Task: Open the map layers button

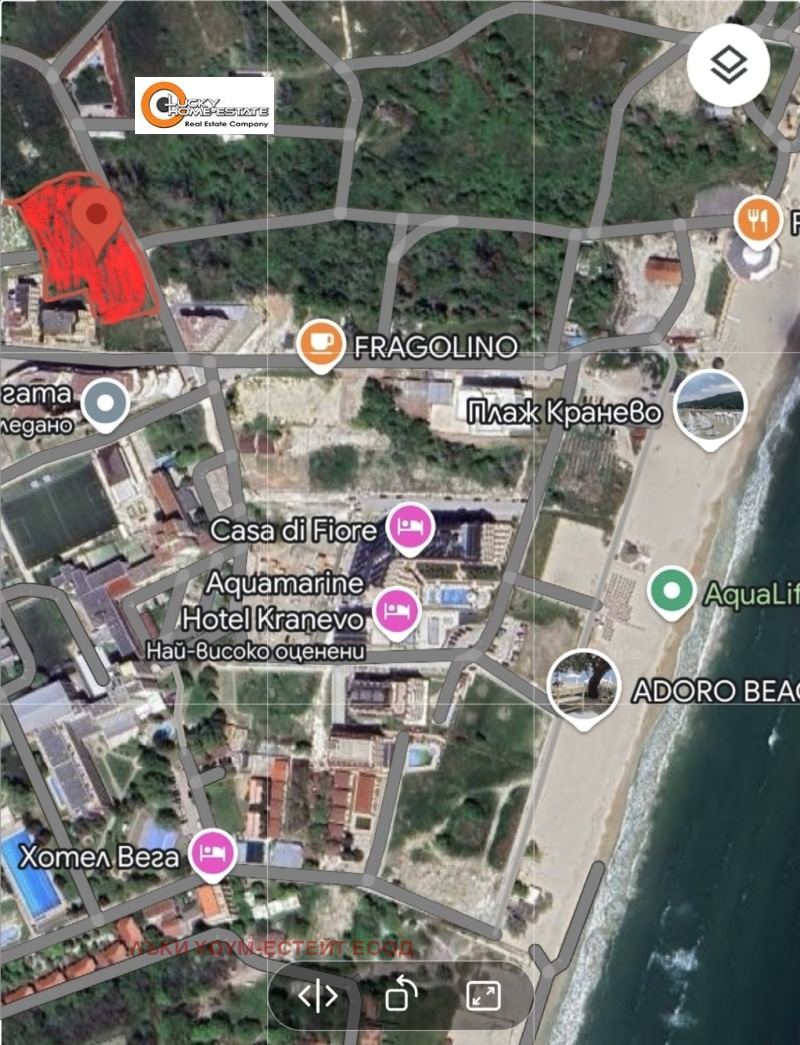Action: 729,66
